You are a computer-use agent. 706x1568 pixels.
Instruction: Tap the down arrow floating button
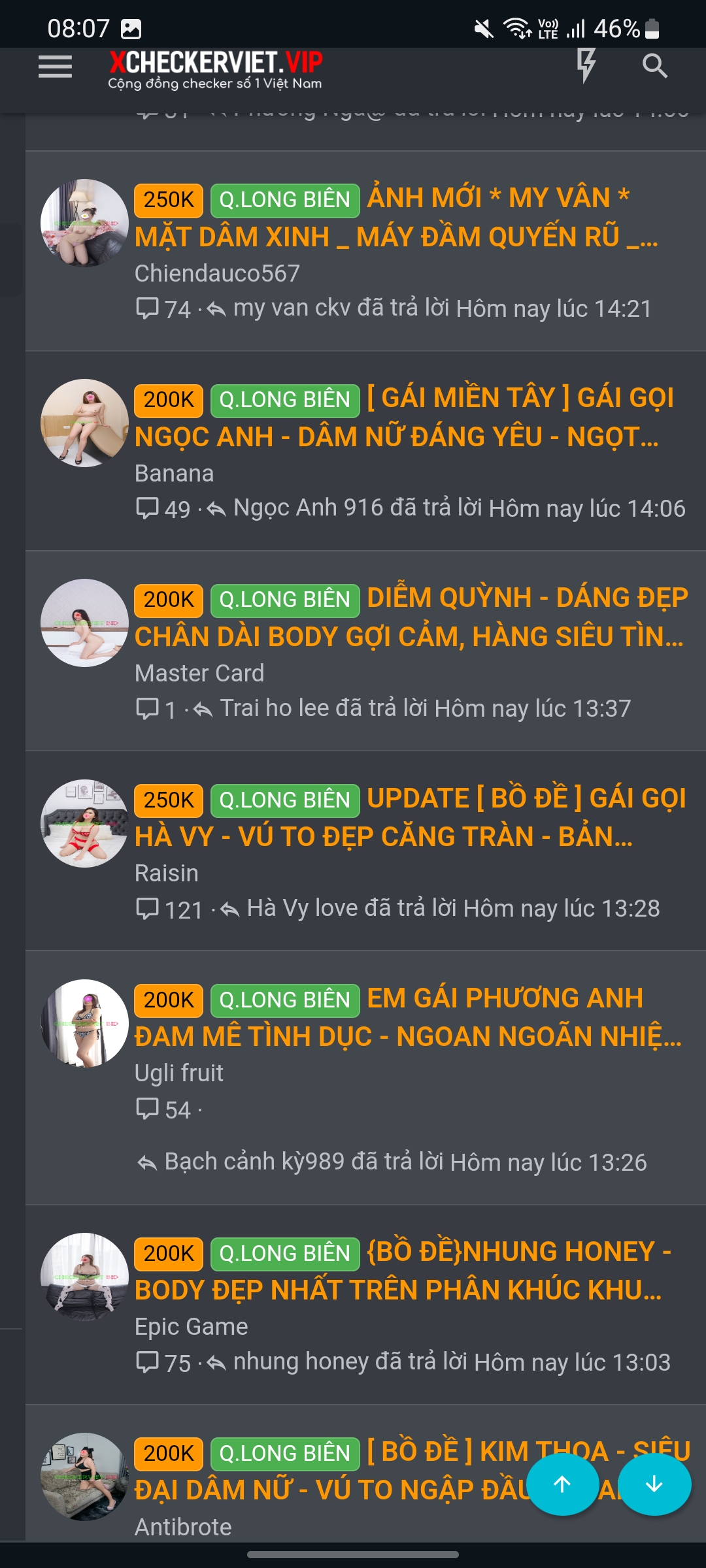[x=654, y=1484]
